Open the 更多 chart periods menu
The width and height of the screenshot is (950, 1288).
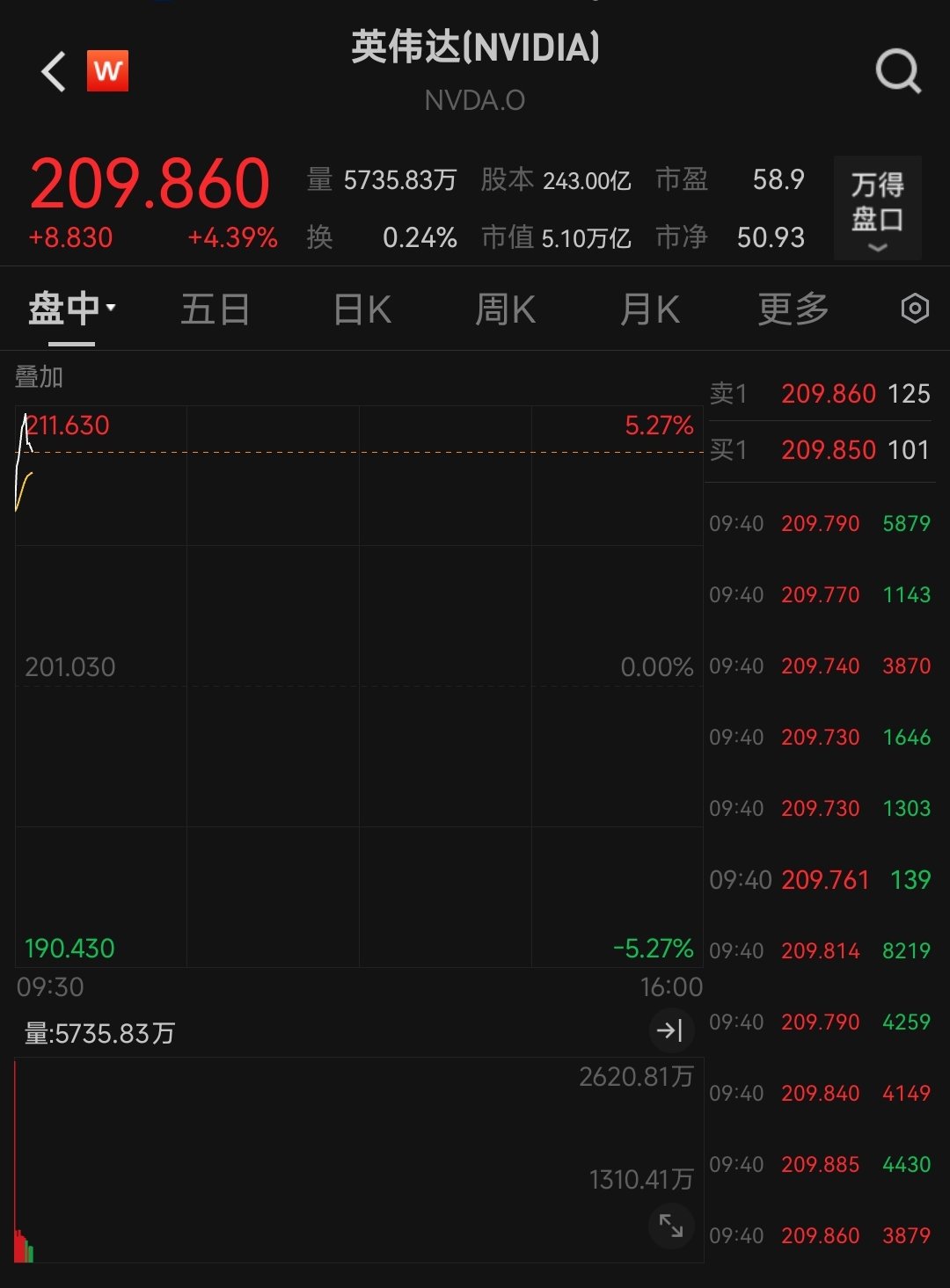(791, 309)
